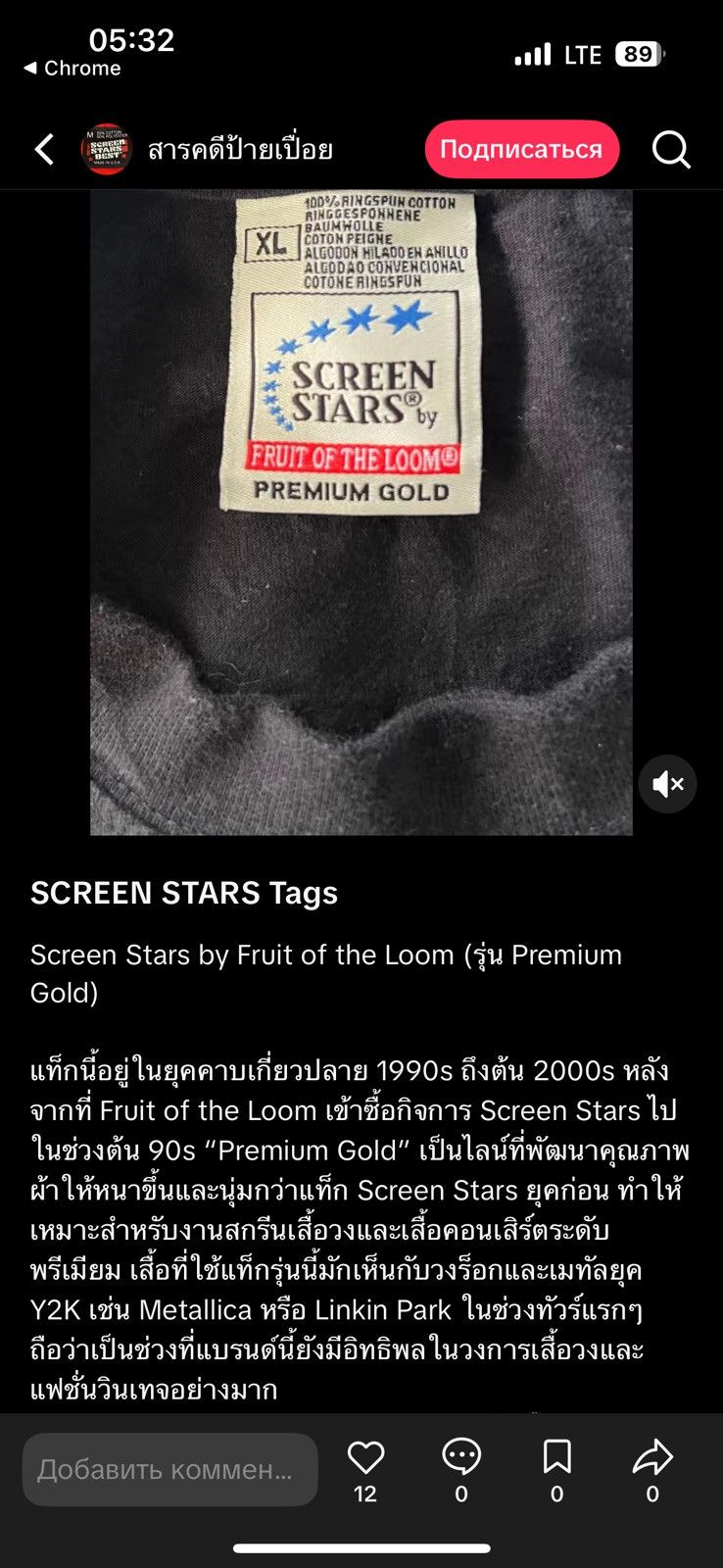The height and width of the screenshot is (1568, 723).
Task: Go back using the top-left arrow
Action: point(44,149)
